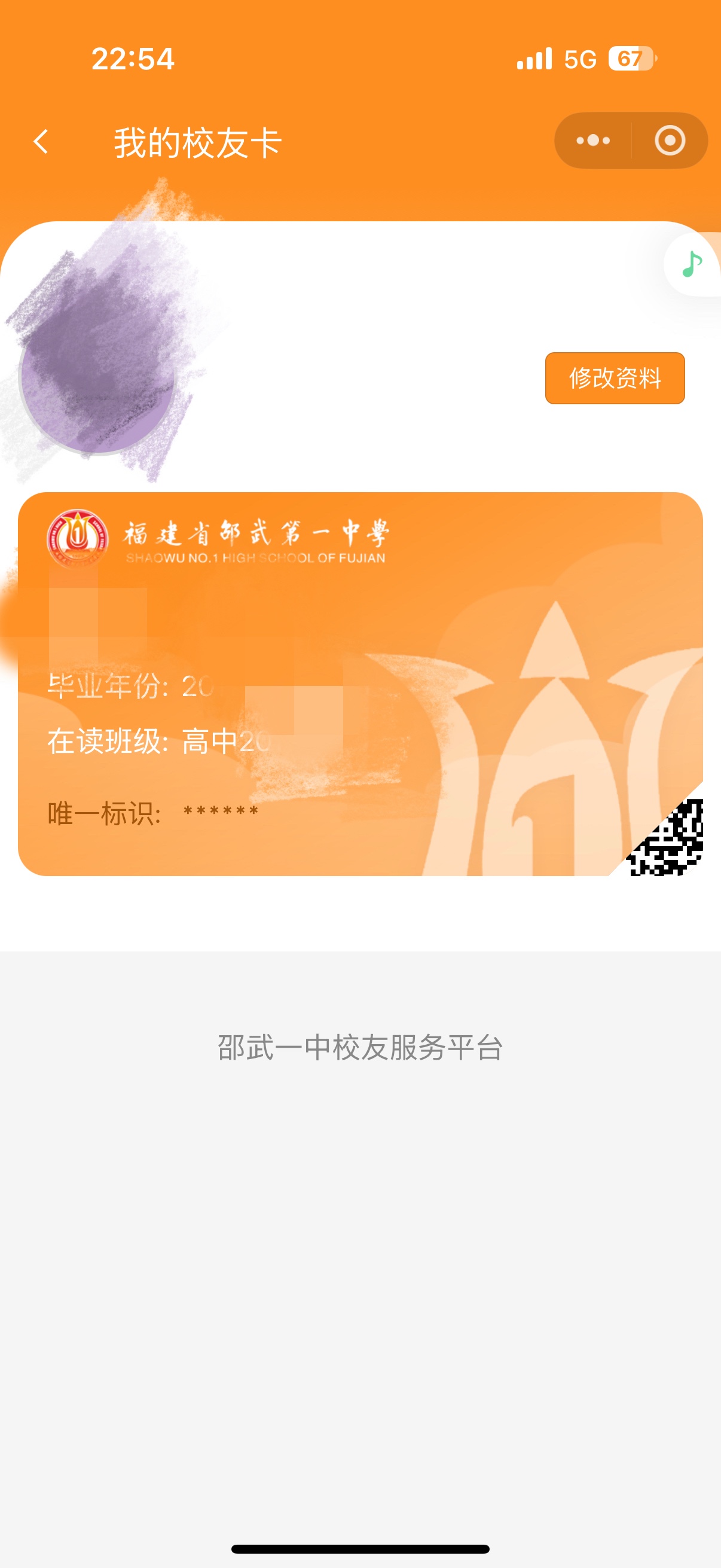
Task: Open the mini program more-options menu
Action: (x=592, y=141)
